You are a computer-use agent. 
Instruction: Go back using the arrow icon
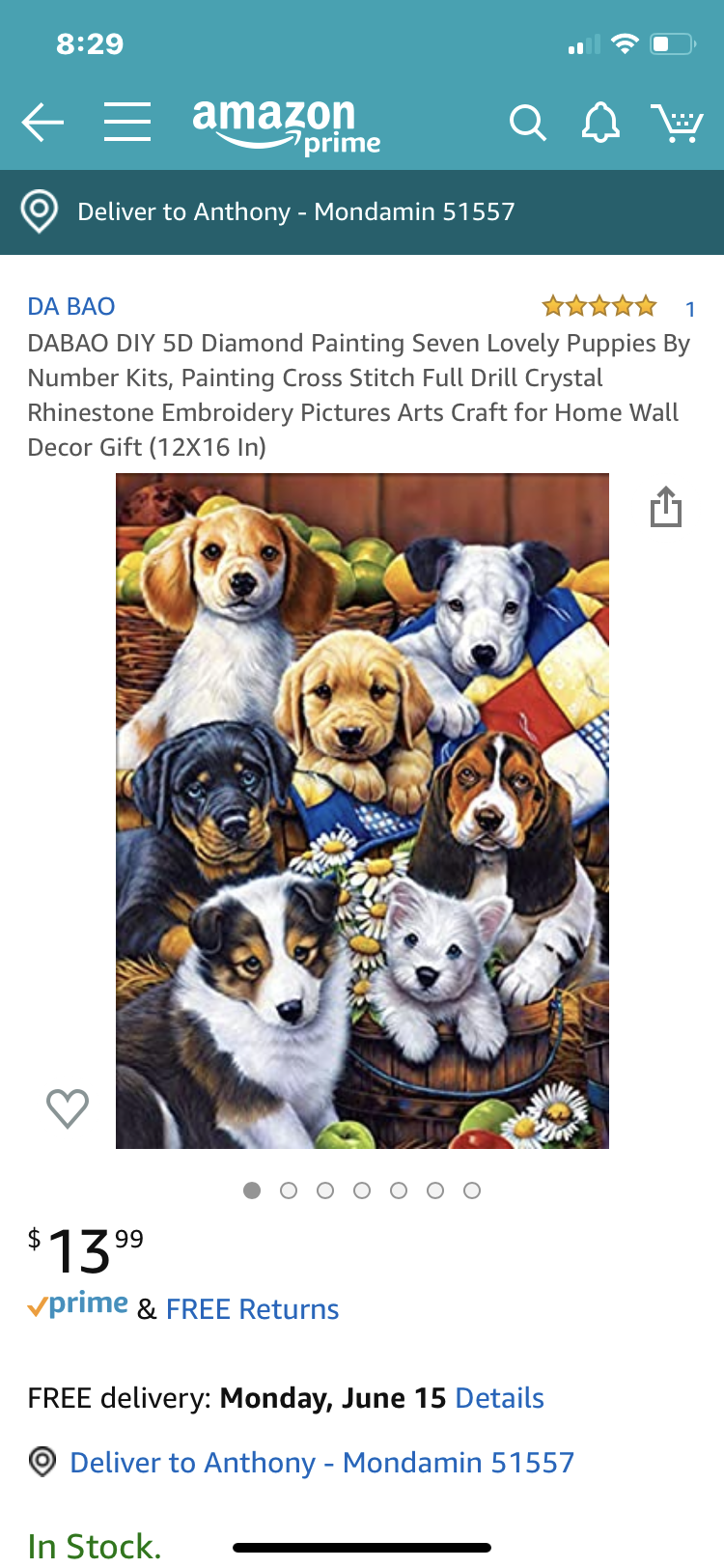point(42,124)
